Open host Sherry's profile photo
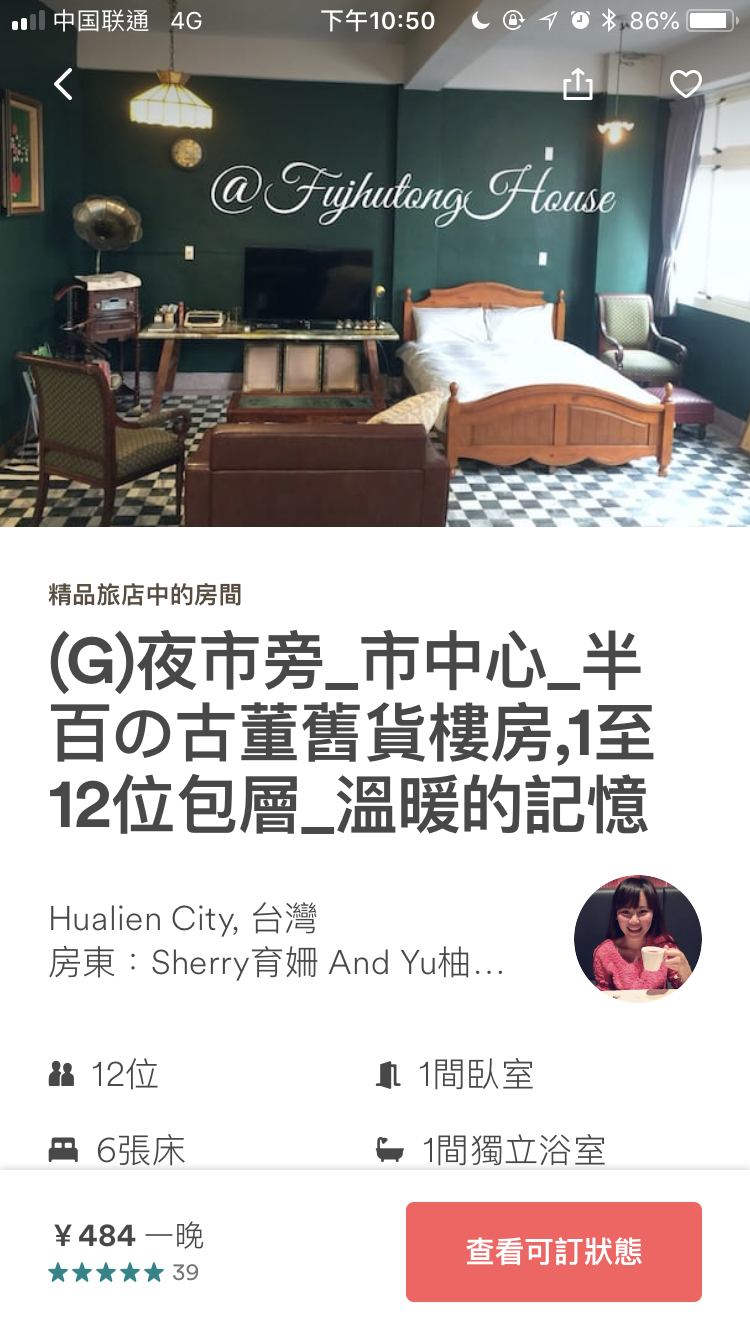The width and height of the screenshot is (750, 1334). click(x=637, y=939)
